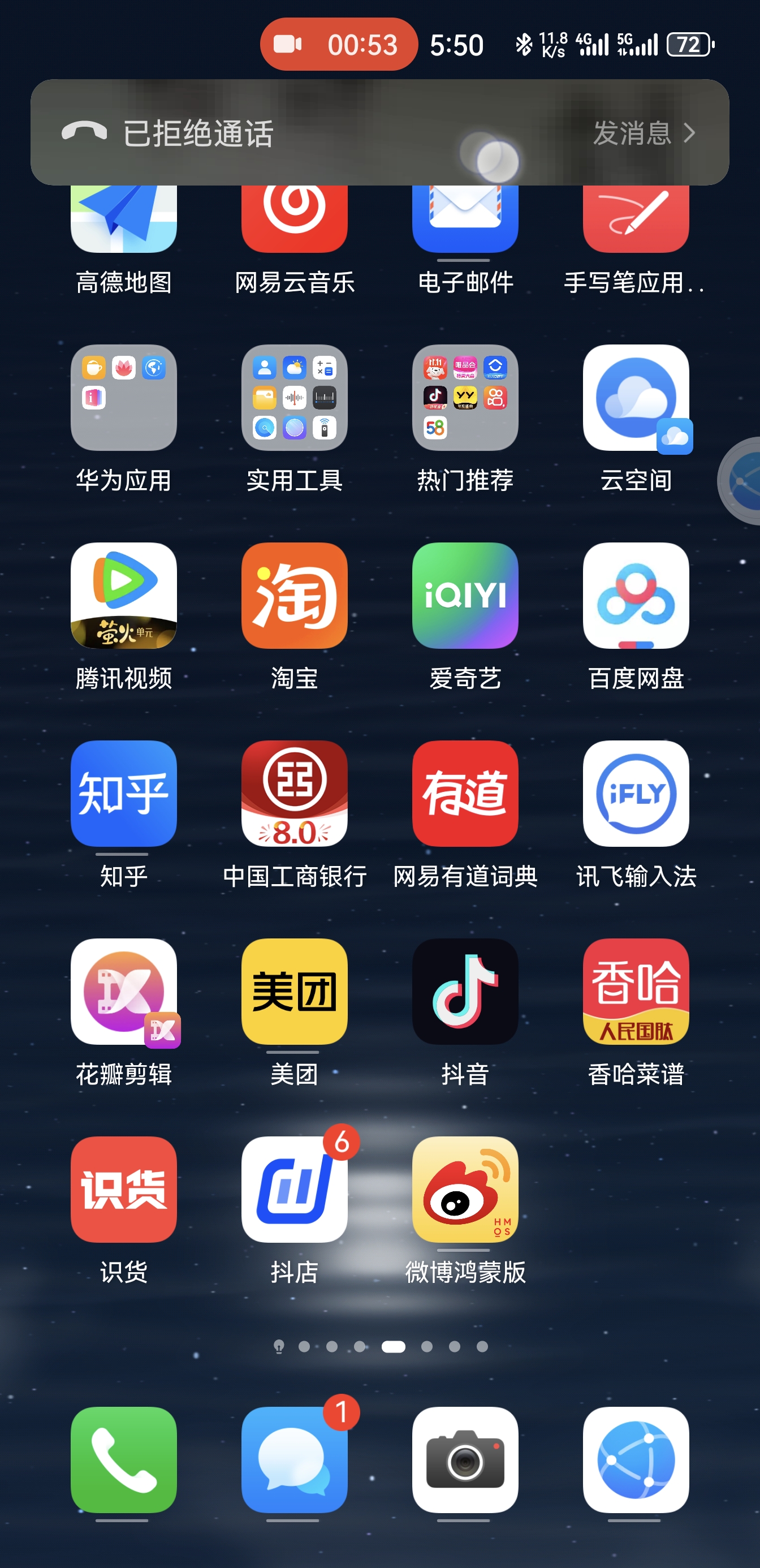Open 抖音 app
The height and width of the screenshot is (1568, 760).
point(465,992)
